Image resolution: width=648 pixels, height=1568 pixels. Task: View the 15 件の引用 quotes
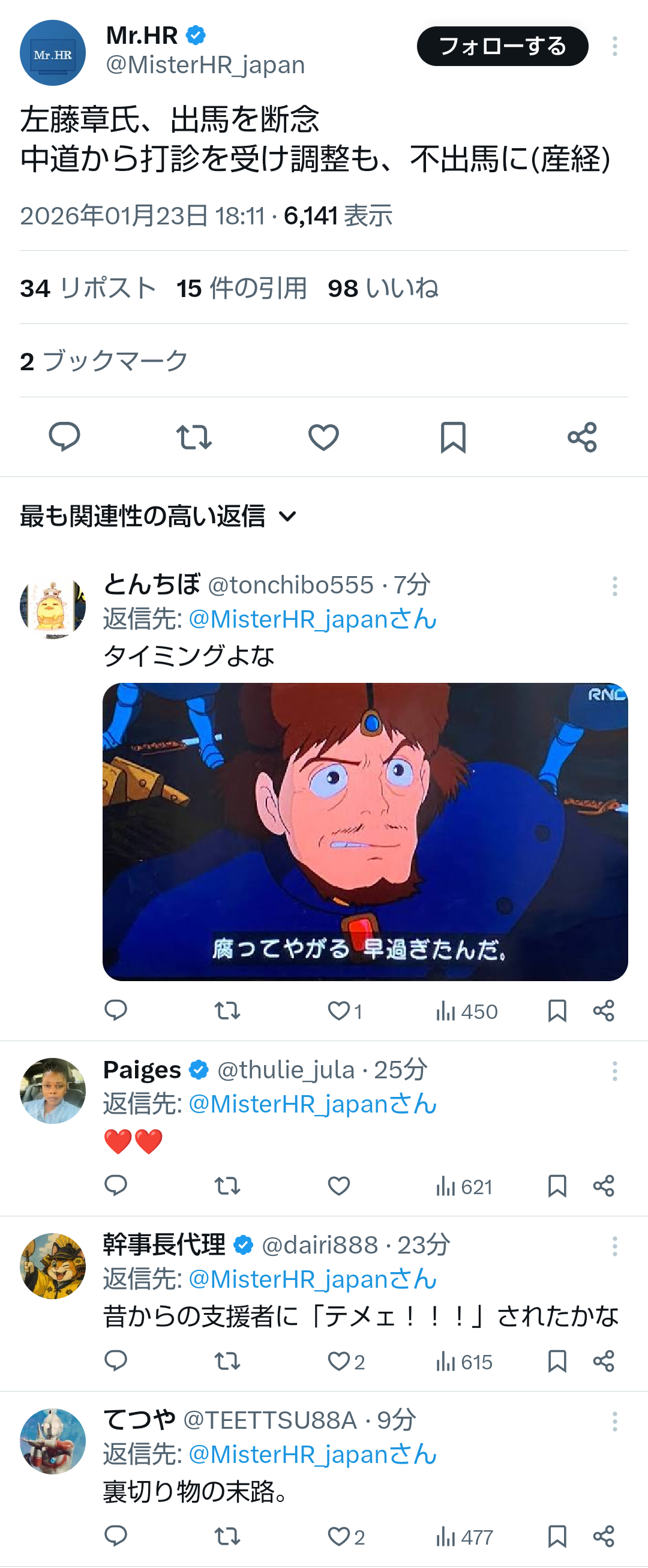click(x=242, y=288)
